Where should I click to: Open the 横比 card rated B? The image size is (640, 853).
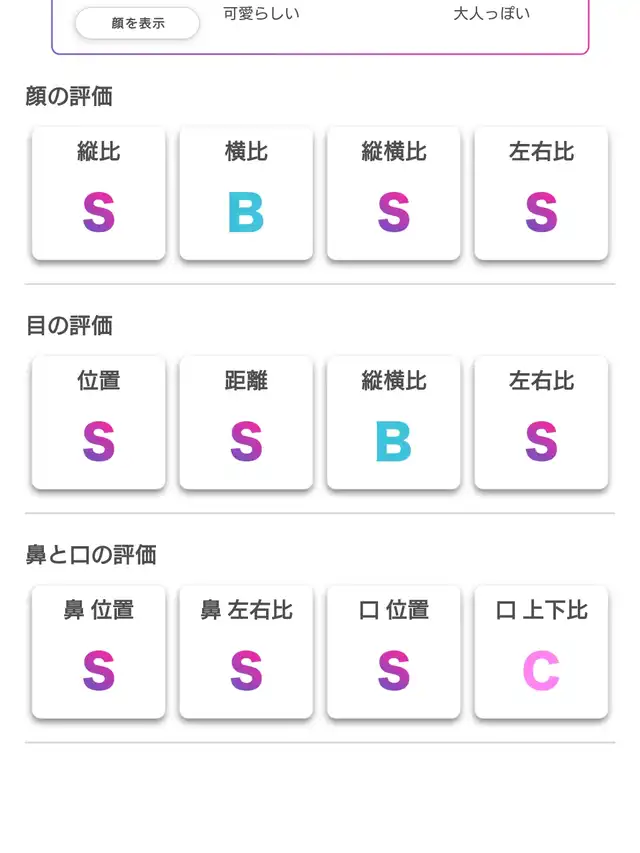[246, 193]
